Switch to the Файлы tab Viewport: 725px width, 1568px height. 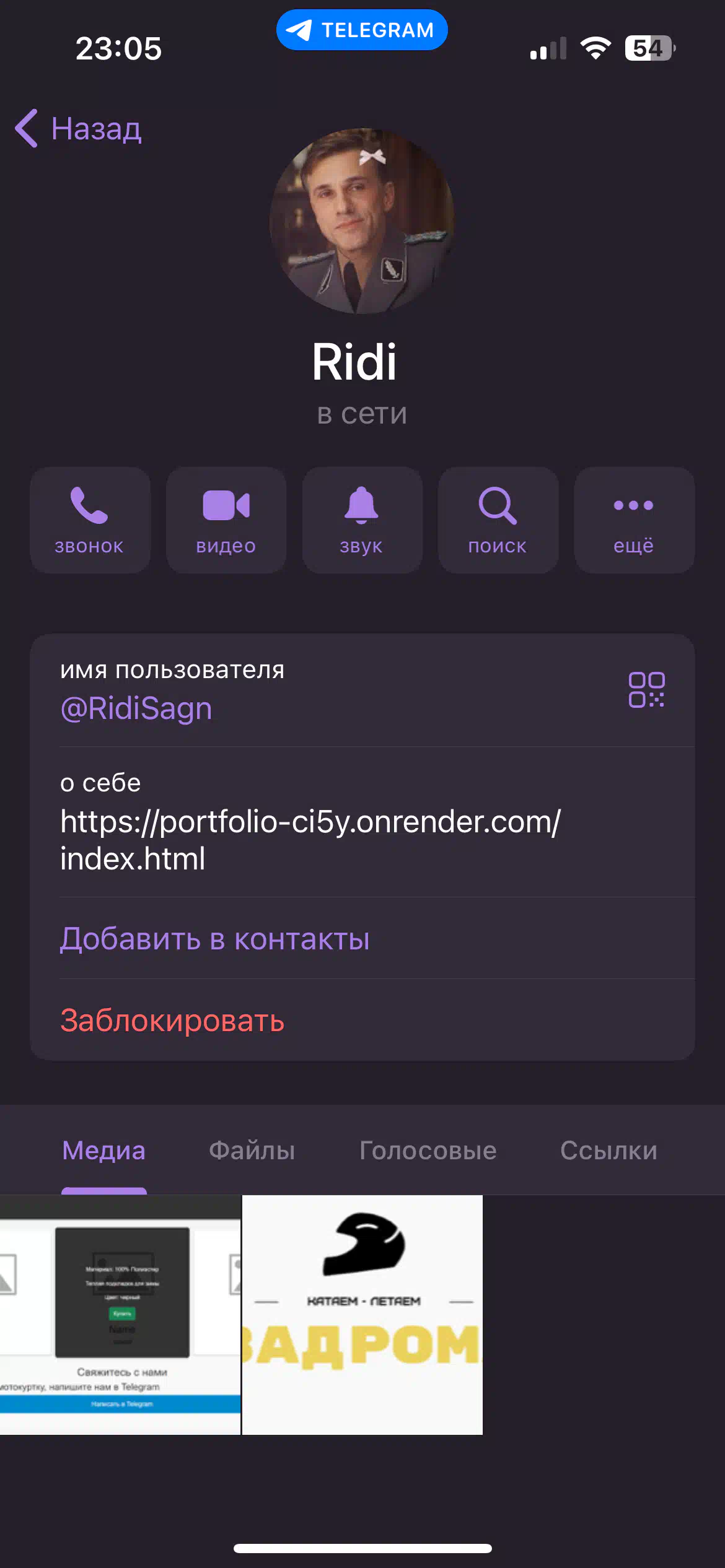252,1151
